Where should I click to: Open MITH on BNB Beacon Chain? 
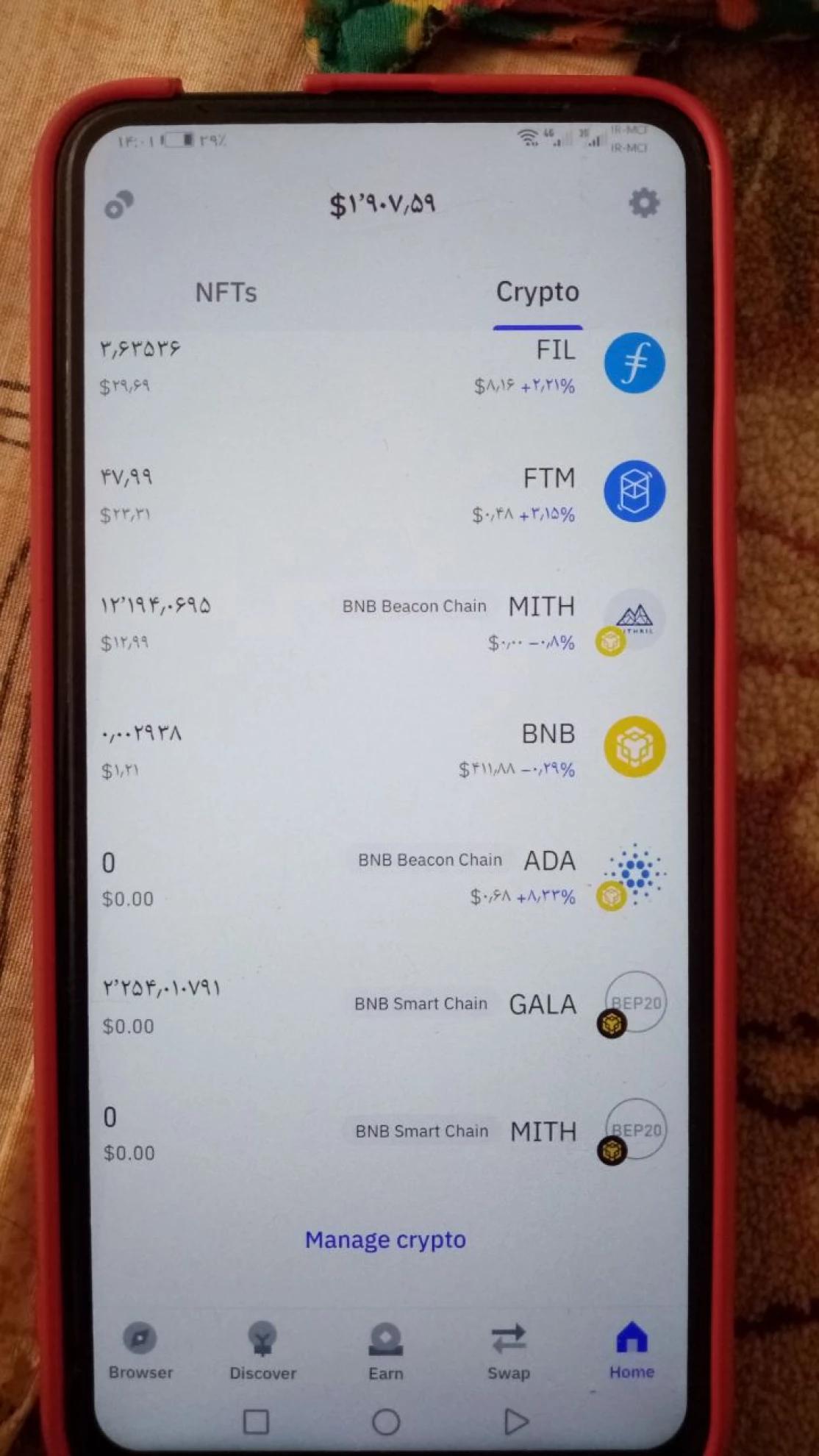click(382, 622)
